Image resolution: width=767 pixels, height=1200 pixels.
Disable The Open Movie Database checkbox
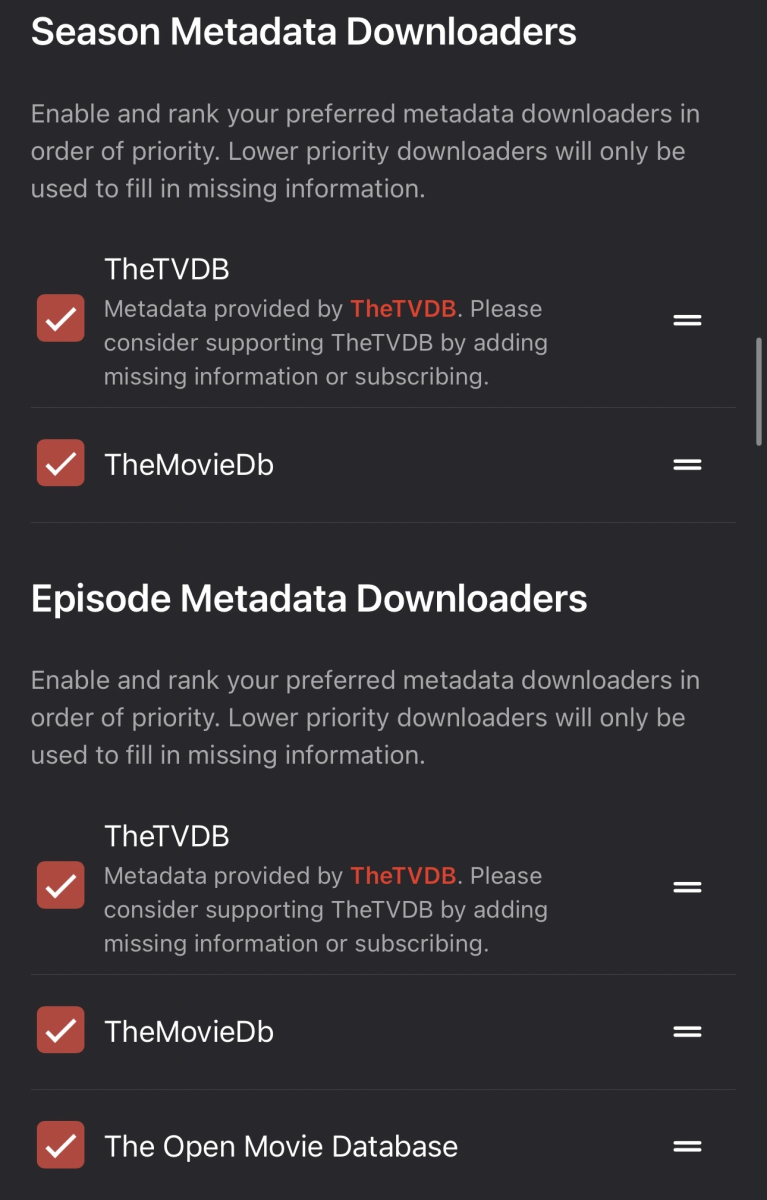click(x=61, y=1145)
